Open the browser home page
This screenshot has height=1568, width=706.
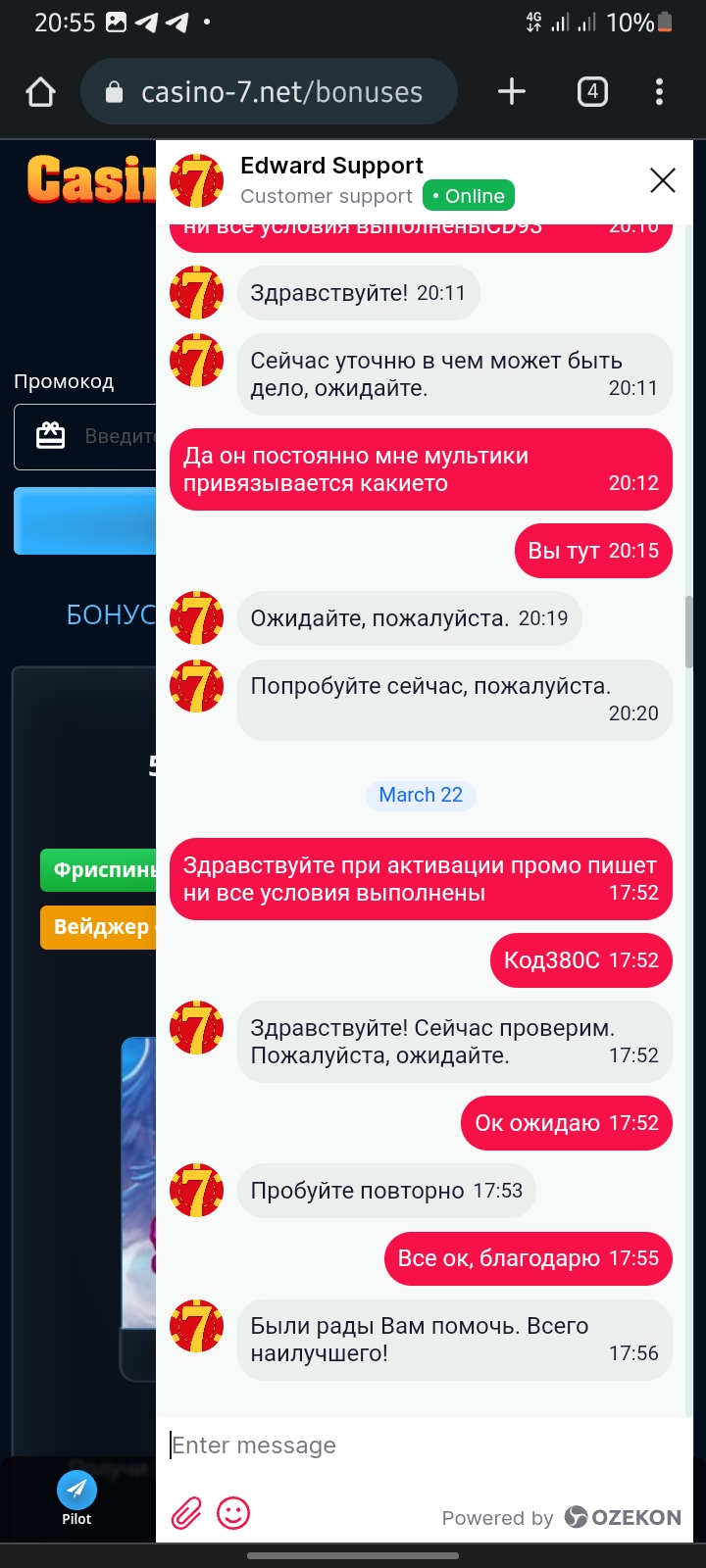(40, 92)
